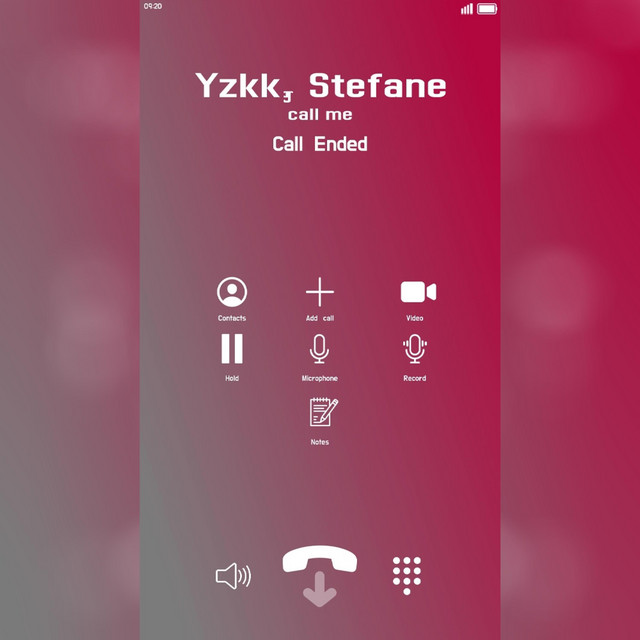Toggle the microphone

(319, 349)
